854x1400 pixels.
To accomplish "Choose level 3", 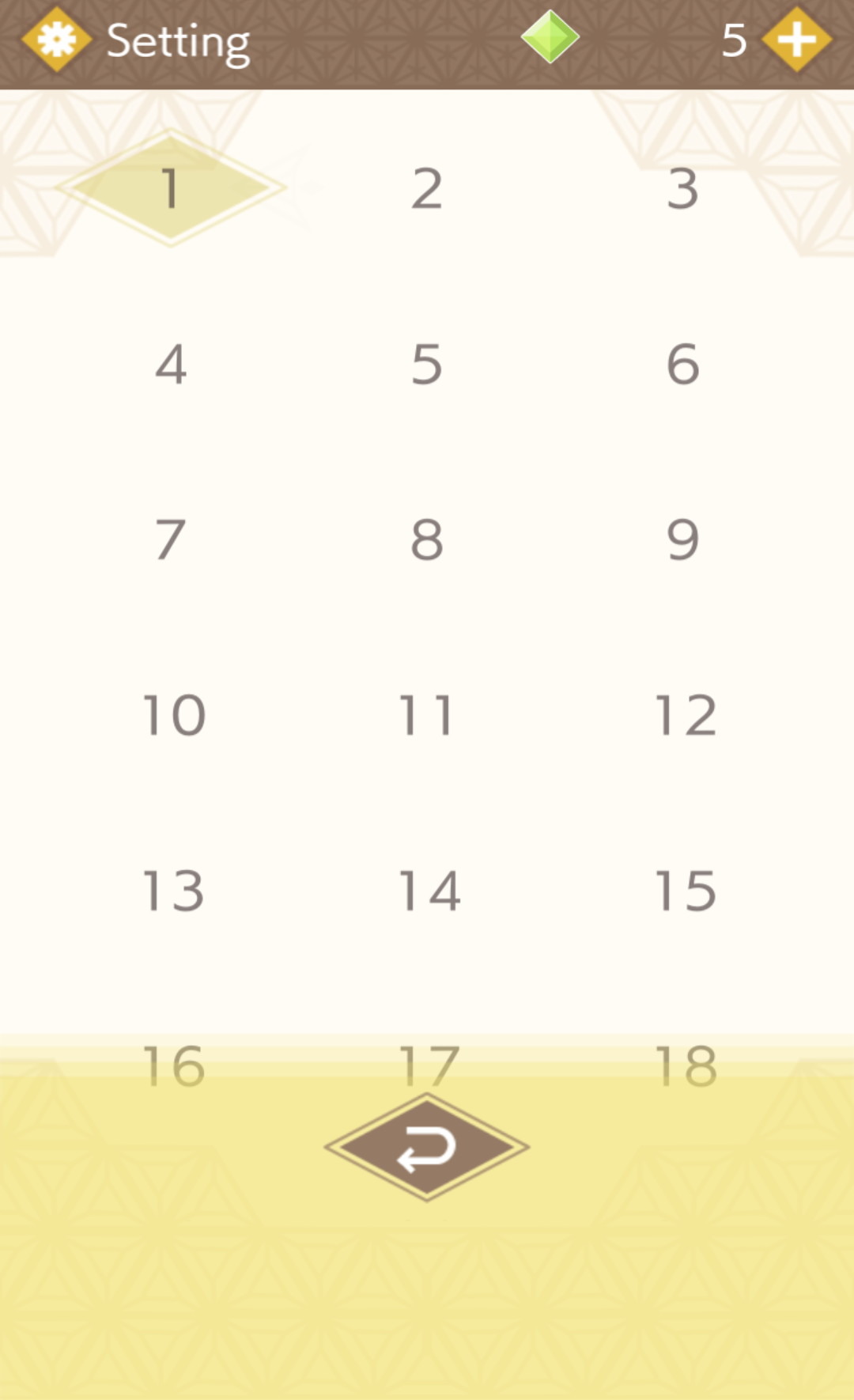I will 682,189.
